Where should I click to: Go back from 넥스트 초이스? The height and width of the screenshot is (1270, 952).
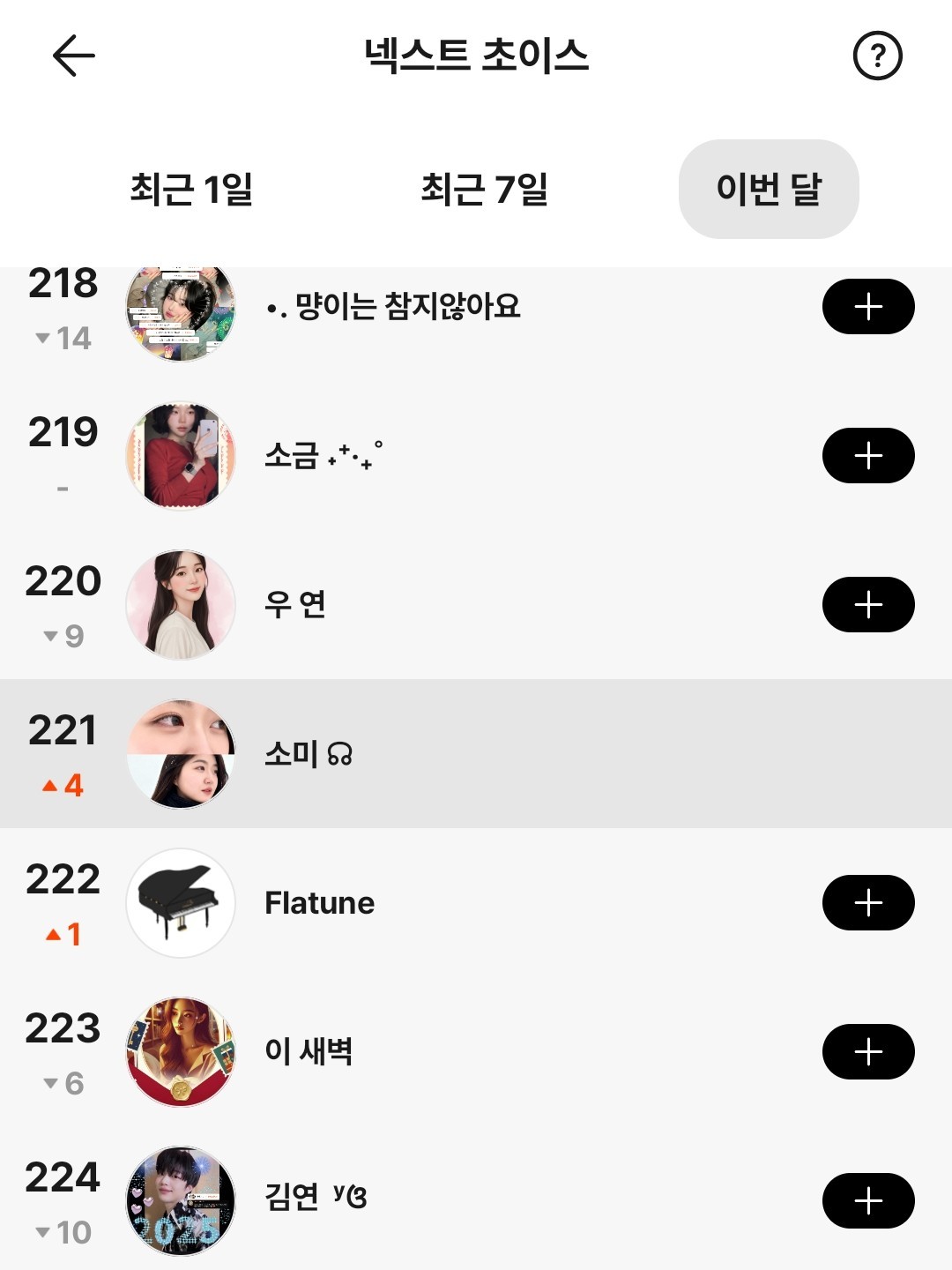[74, 56]
